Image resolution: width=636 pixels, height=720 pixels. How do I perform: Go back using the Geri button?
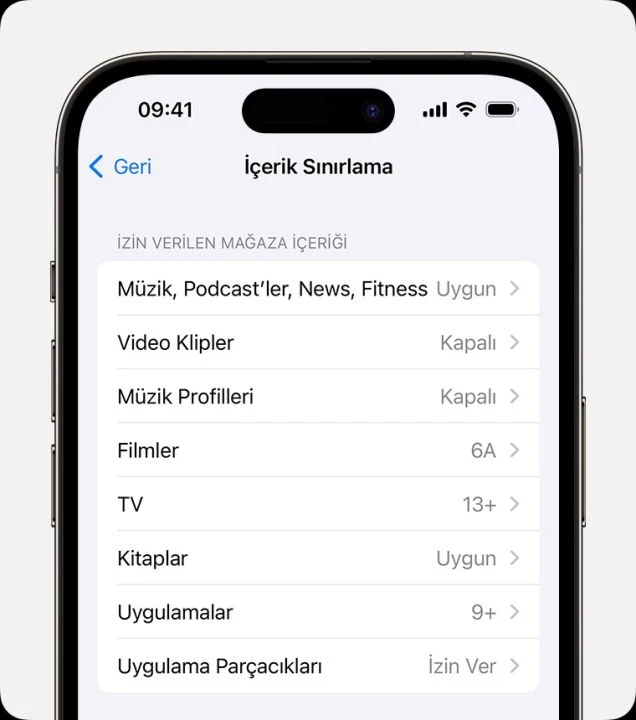(120, 167)
